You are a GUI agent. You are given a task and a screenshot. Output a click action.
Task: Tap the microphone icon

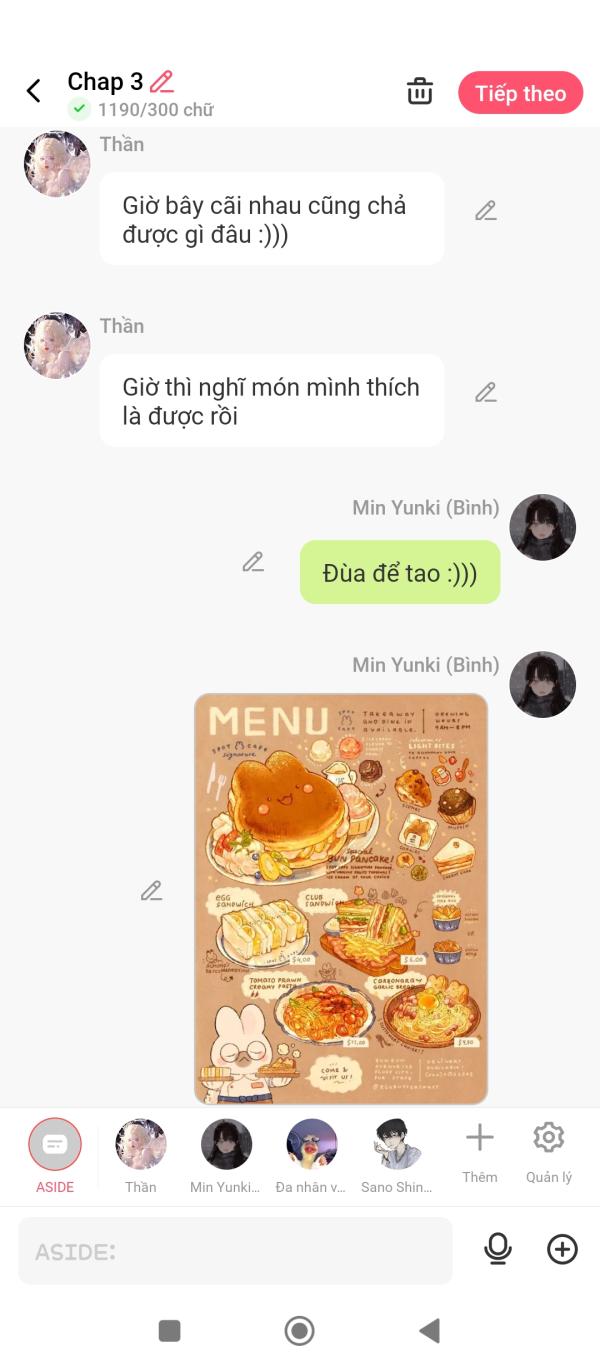(x=498, y=1249)
